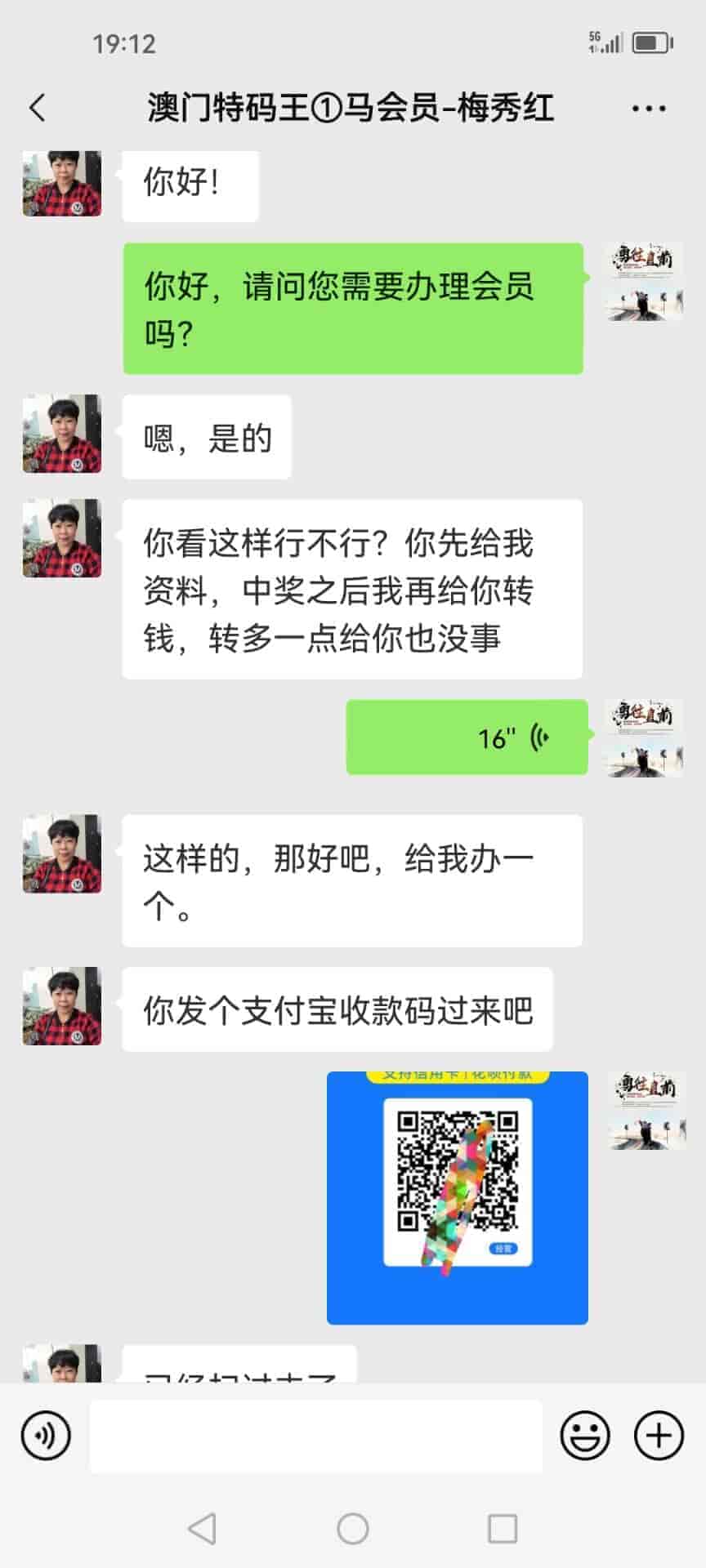This screenshot has width=706, height=1568.
Task: Play the 16-second voice message
Action: [467, 737]
